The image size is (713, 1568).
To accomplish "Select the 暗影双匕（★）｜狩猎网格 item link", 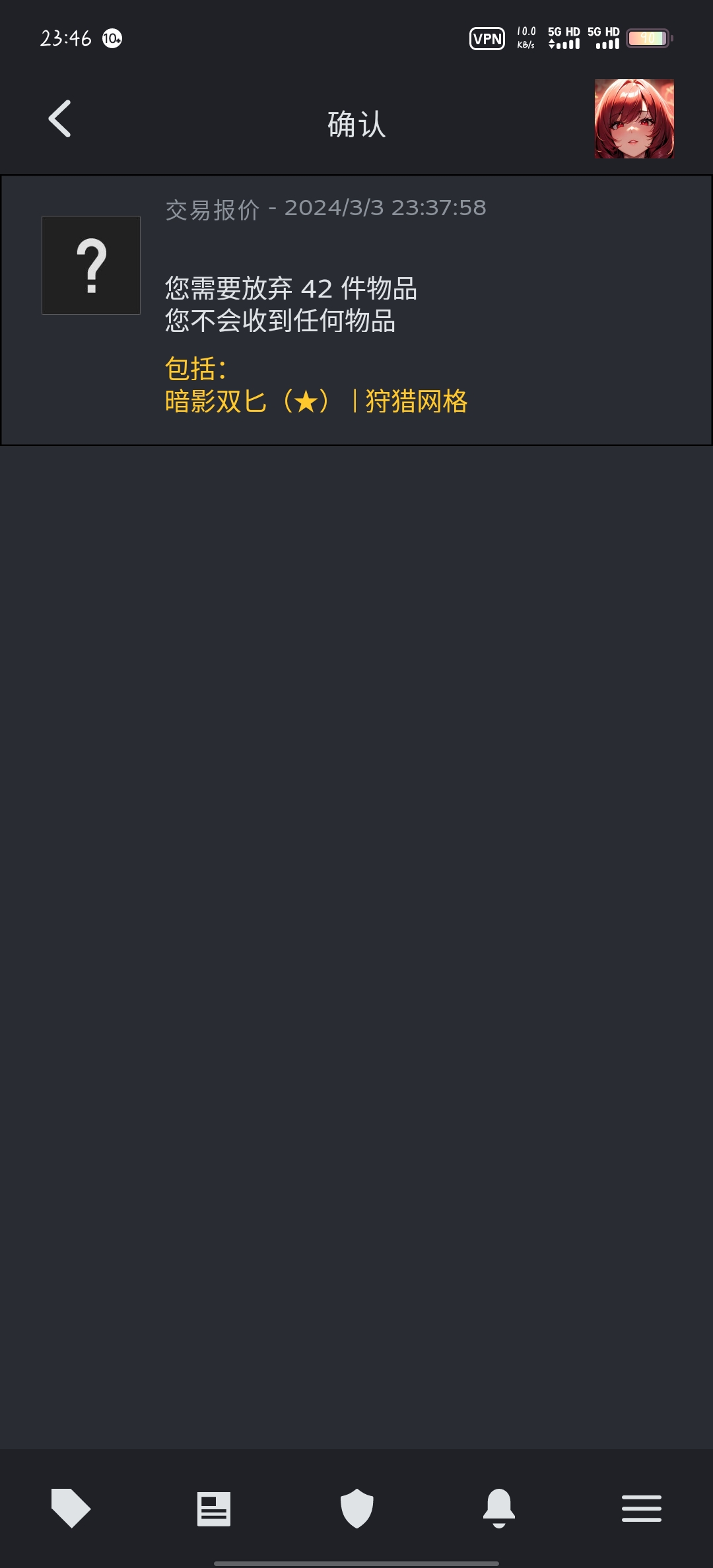I will pos(317,403).
